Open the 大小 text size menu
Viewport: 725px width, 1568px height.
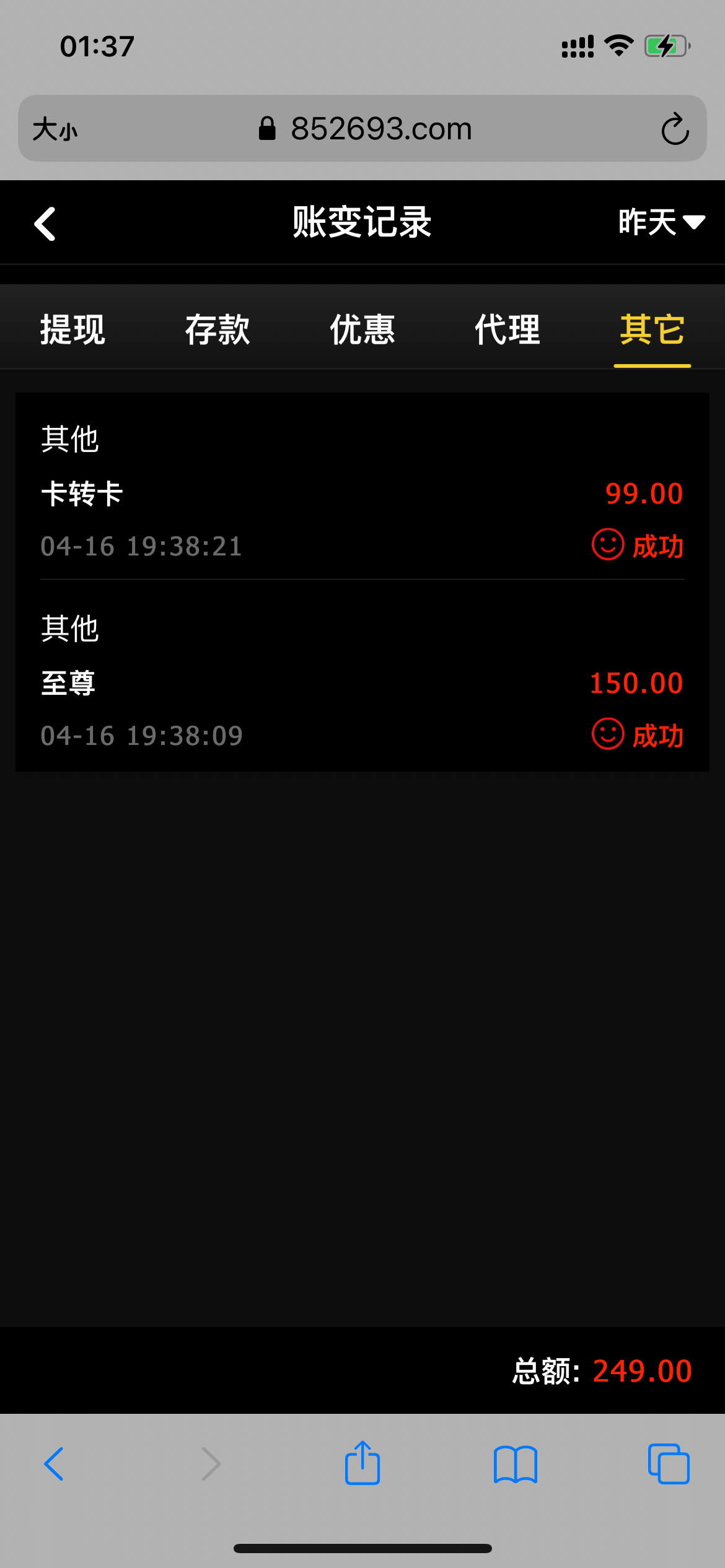pyautogui.click(x=55, y=129)
